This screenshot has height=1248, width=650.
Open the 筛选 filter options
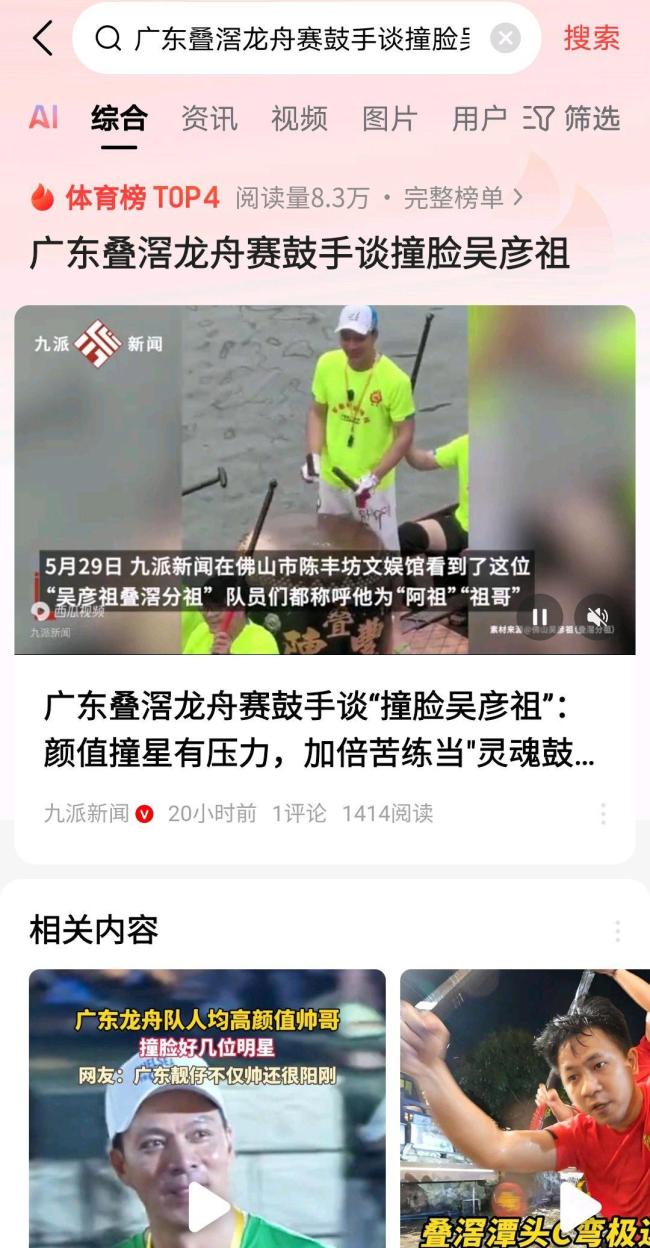[x=573, y=118]
